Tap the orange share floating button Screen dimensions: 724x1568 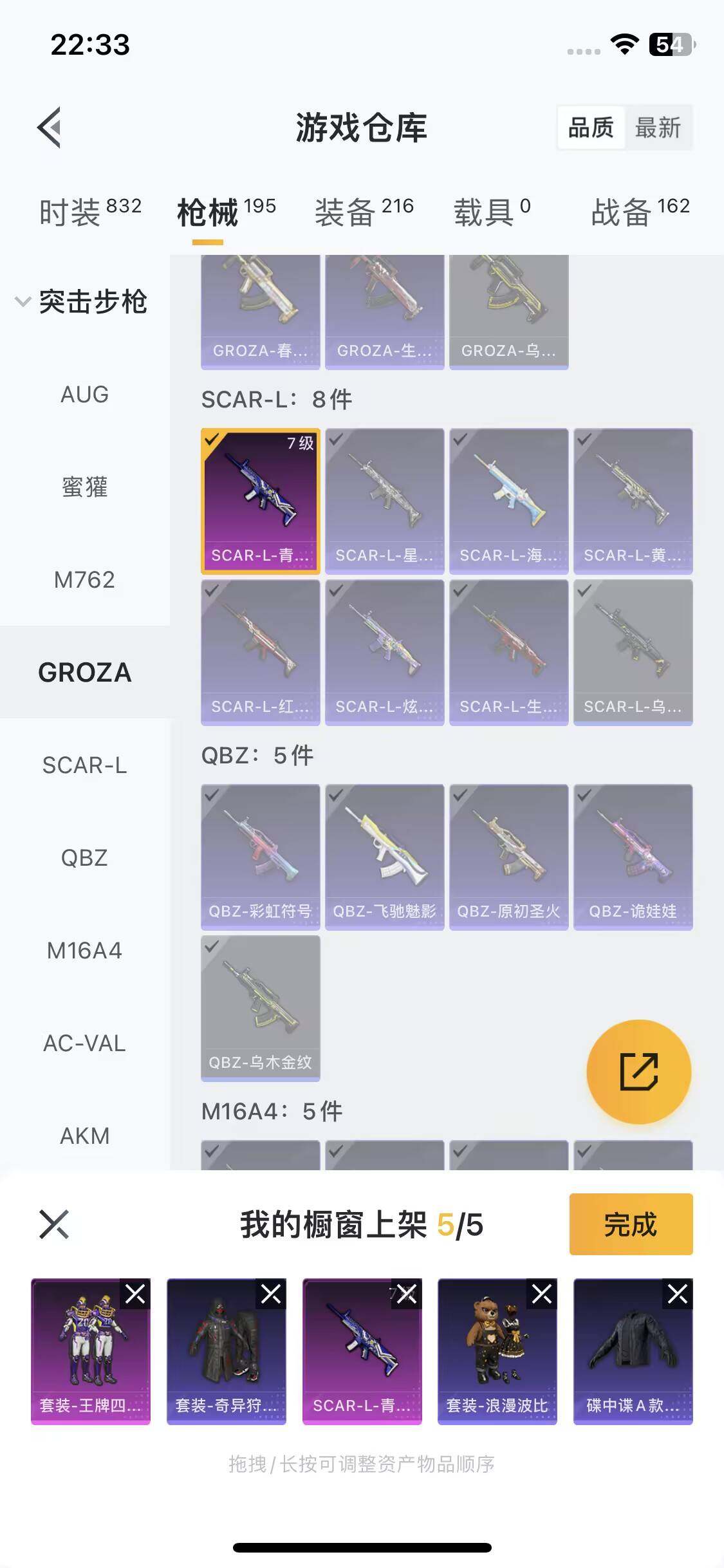pyautogui.click(x=638, y=1072)
